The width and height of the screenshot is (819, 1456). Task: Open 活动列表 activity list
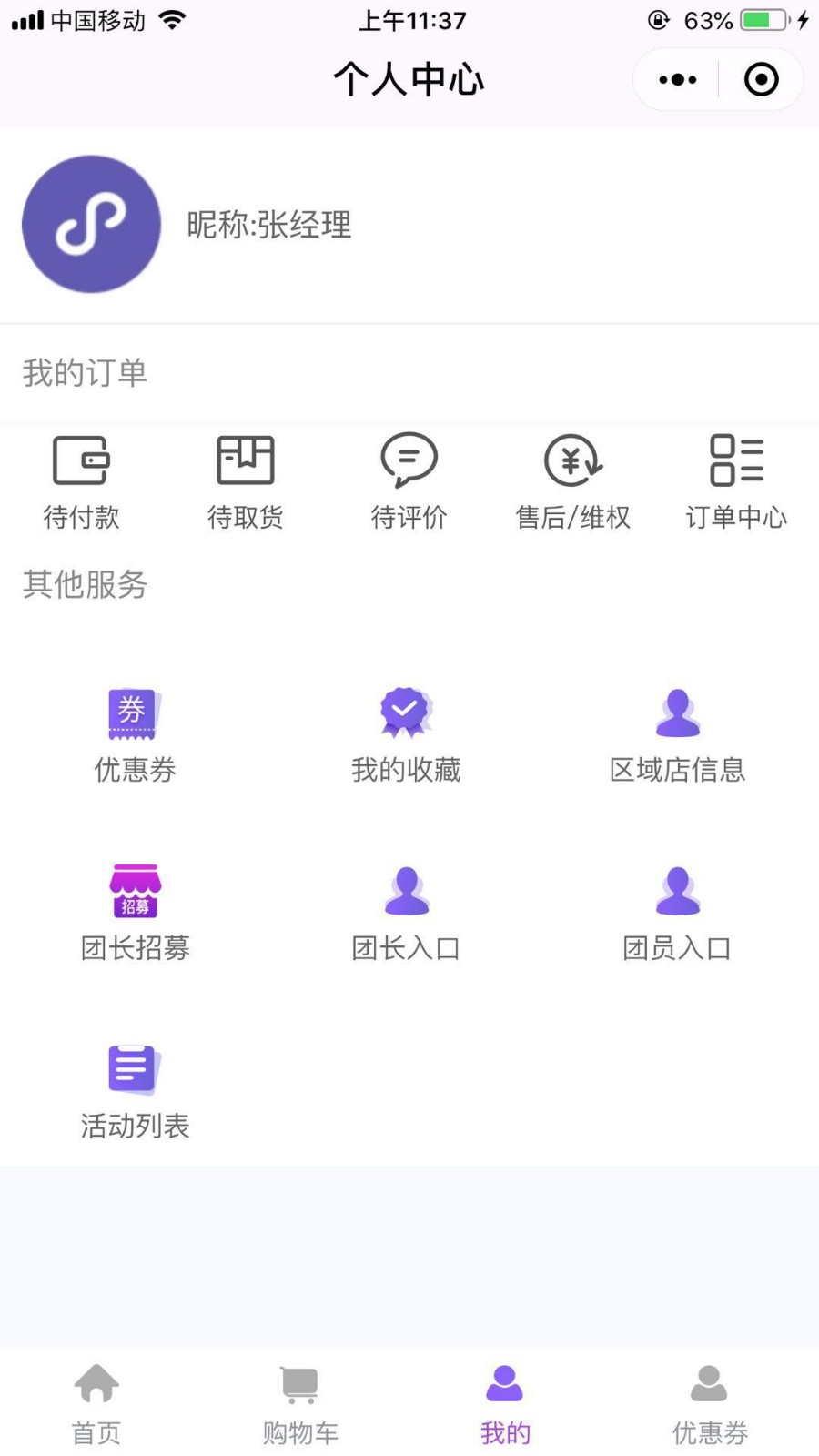tap(135, 1092)
